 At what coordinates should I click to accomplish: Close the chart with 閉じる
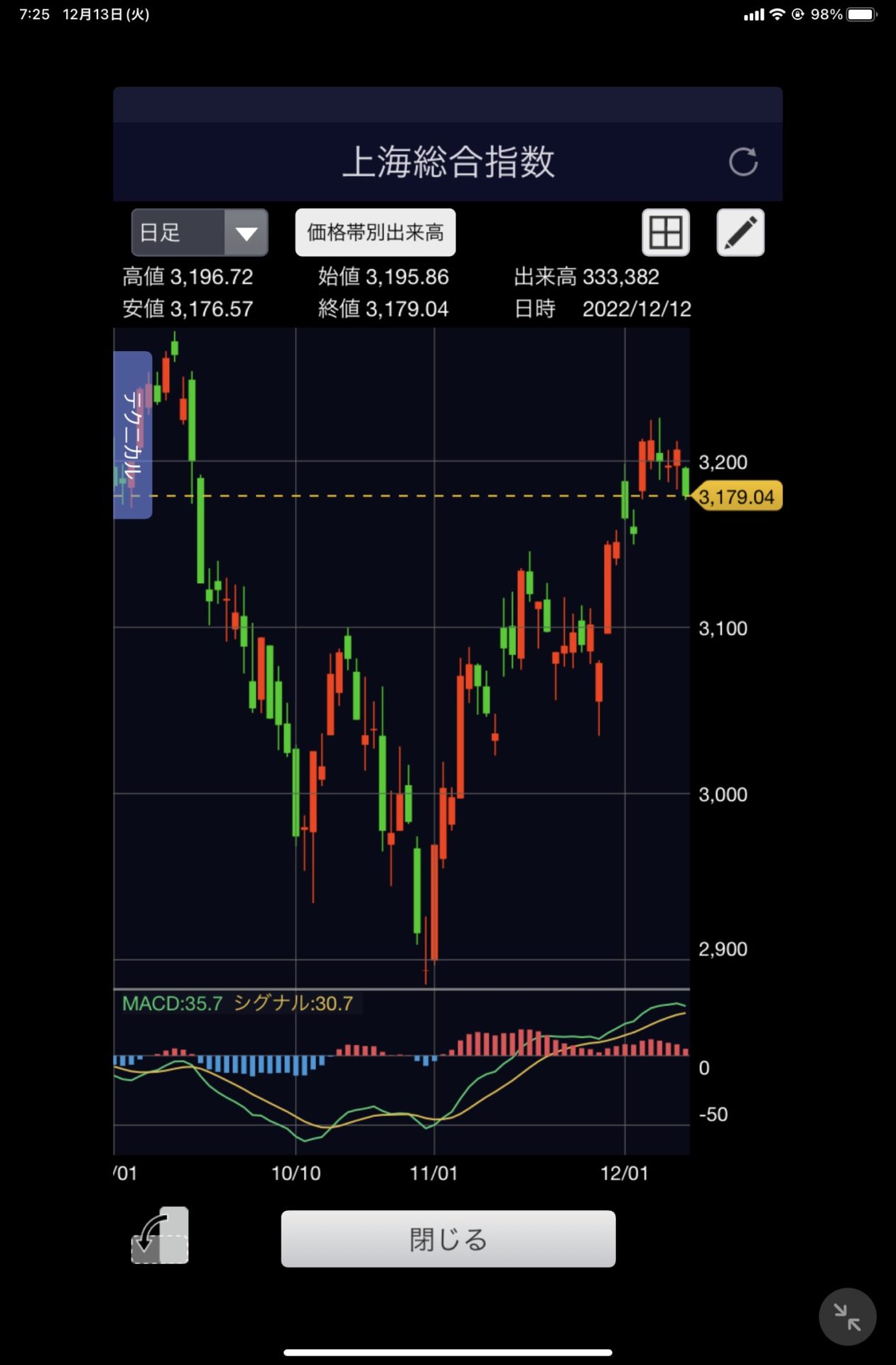pos(448,1239)
